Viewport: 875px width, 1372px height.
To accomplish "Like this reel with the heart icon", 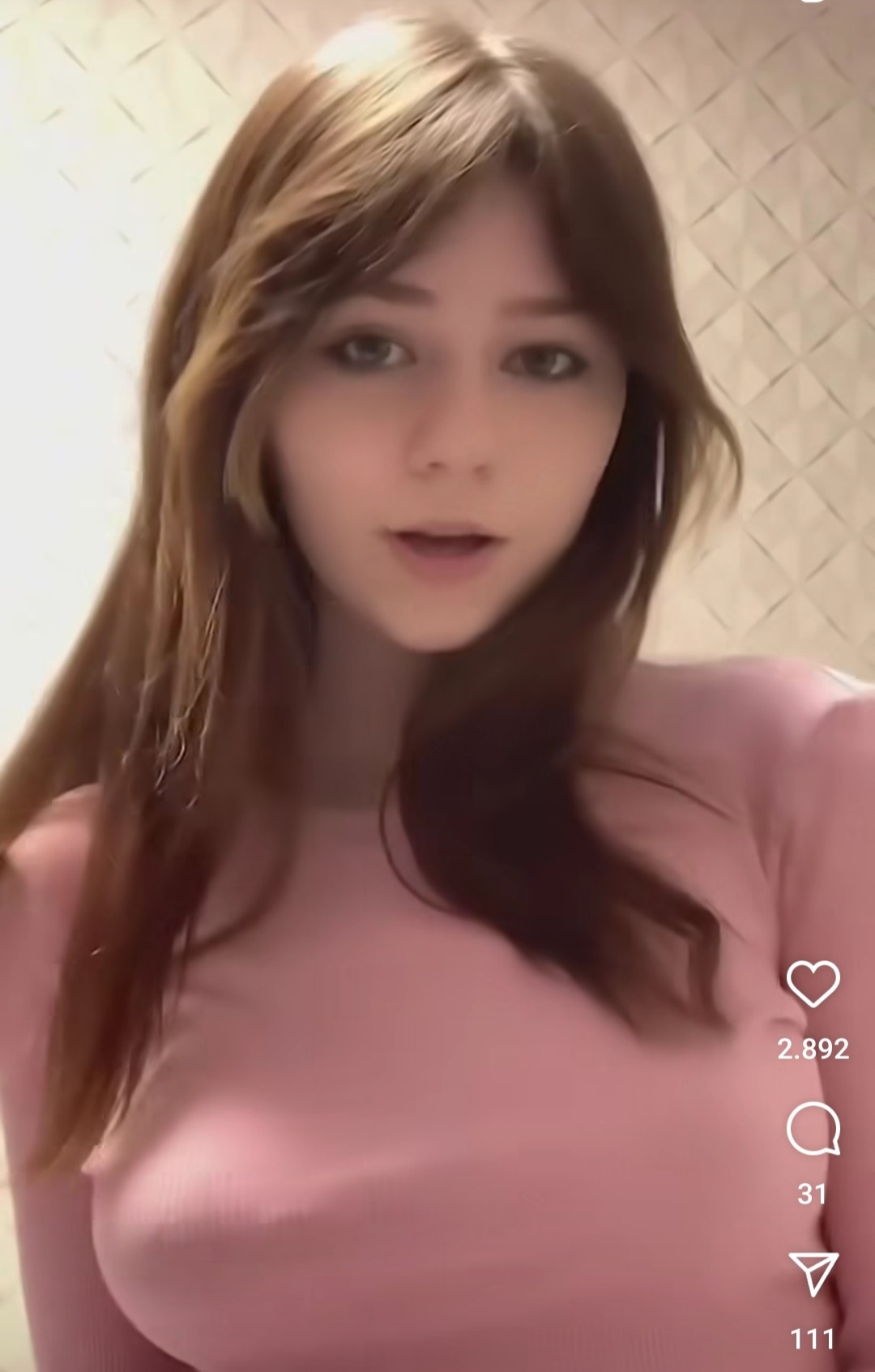I will [813, 984].
